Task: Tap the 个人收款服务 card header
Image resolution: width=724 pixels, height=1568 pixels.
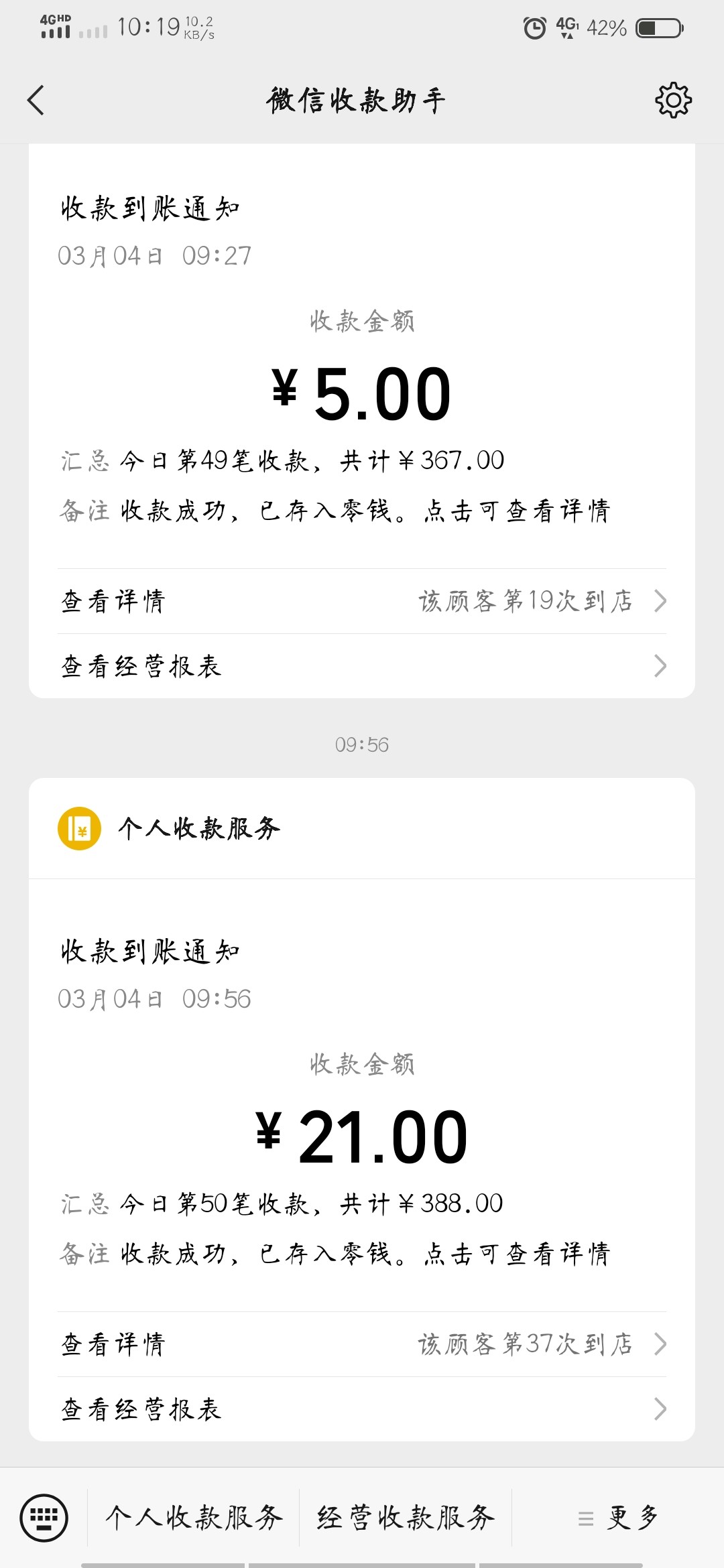Action: (x=362, y=828)
